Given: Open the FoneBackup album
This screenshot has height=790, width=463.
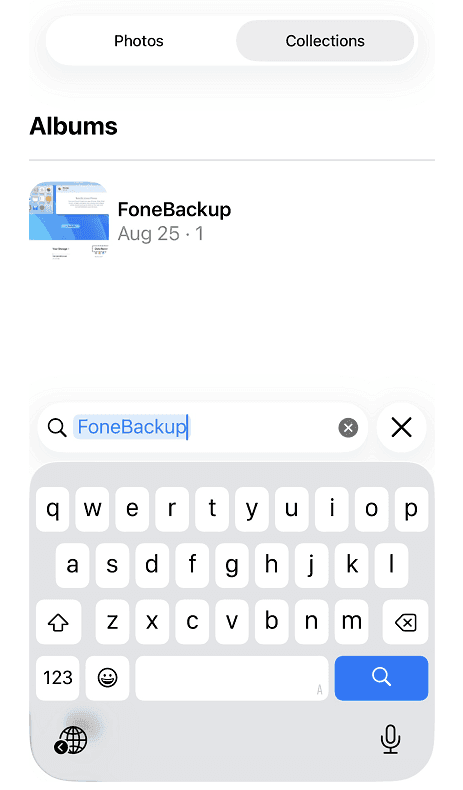Looking at the screenshot, I should click(x=130, y=221).
